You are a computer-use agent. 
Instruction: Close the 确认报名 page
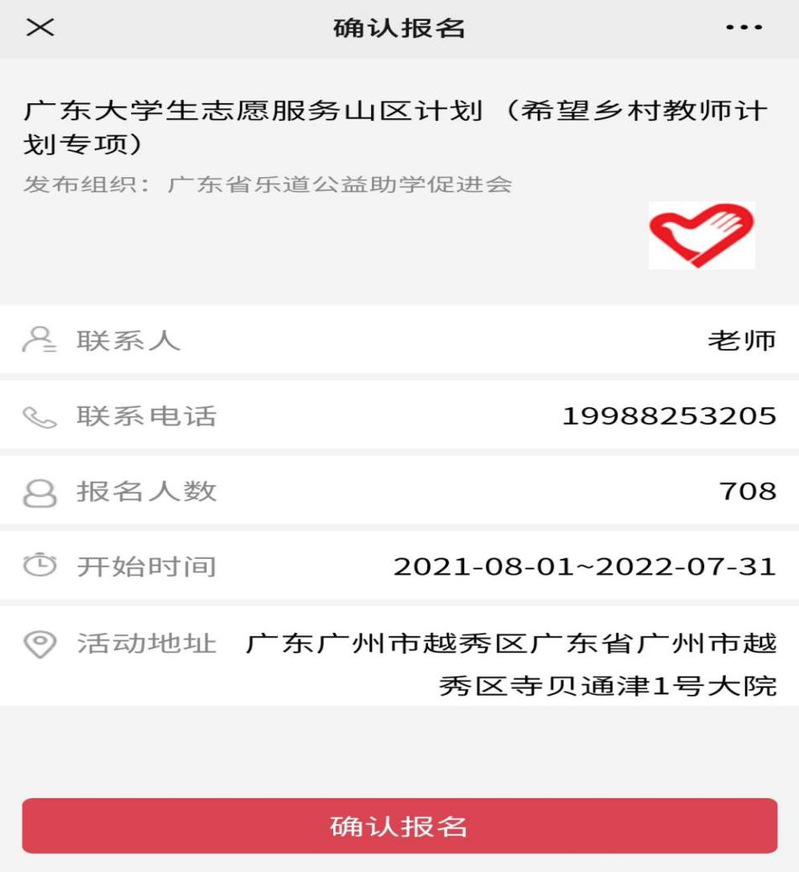(40, 27)
